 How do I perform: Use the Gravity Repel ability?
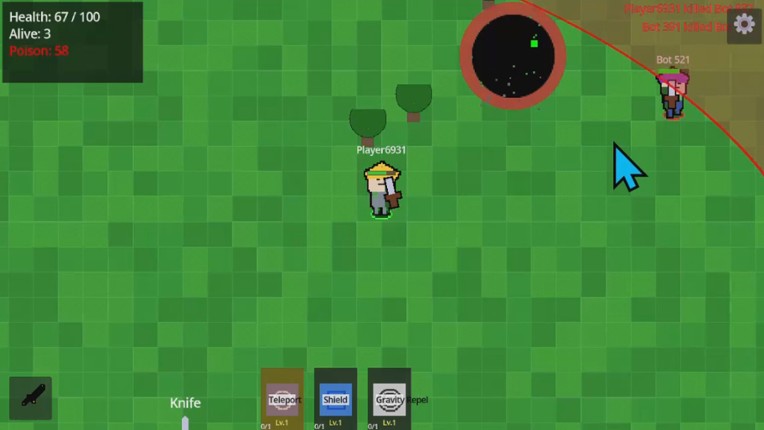389,399
